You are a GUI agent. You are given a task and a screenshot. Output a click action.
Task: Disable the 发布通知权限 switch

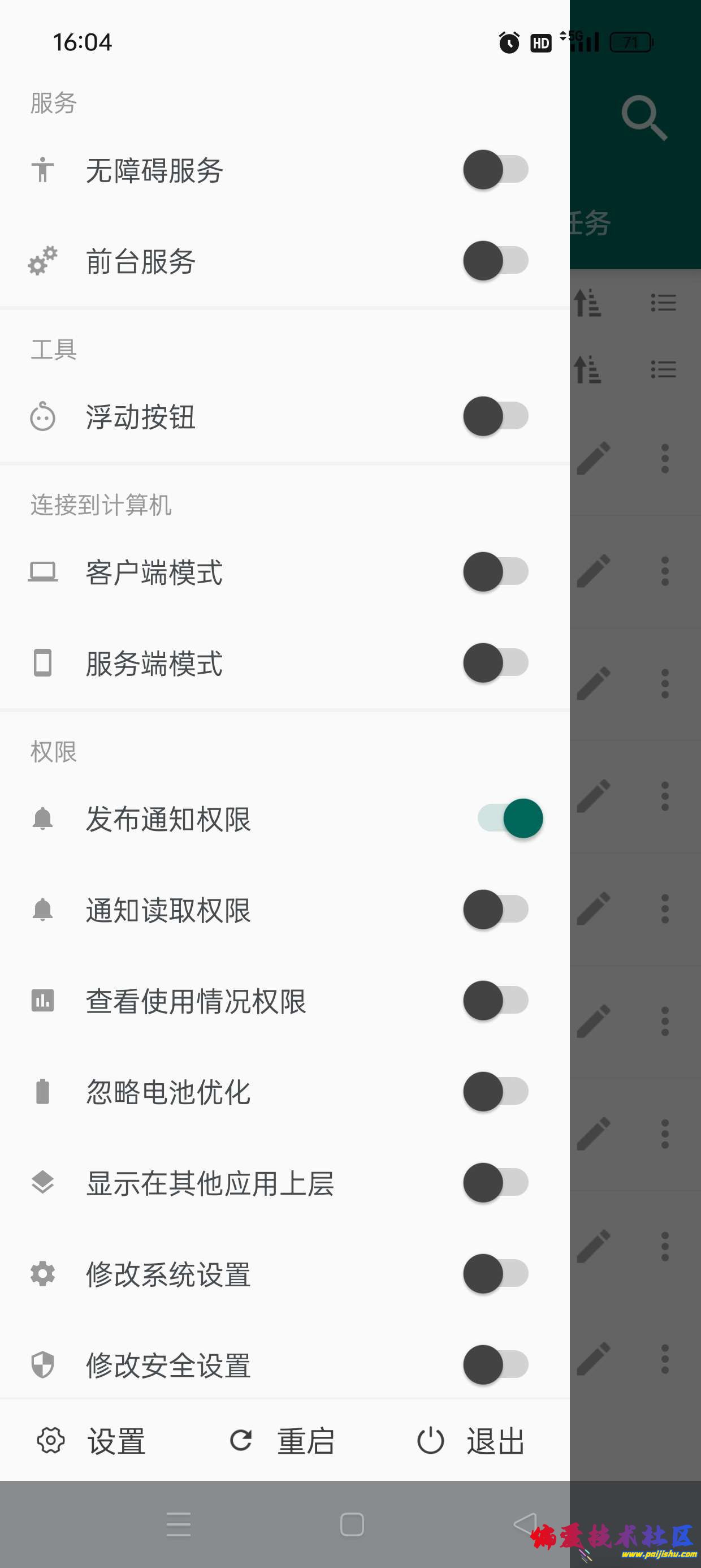[510, 819]
